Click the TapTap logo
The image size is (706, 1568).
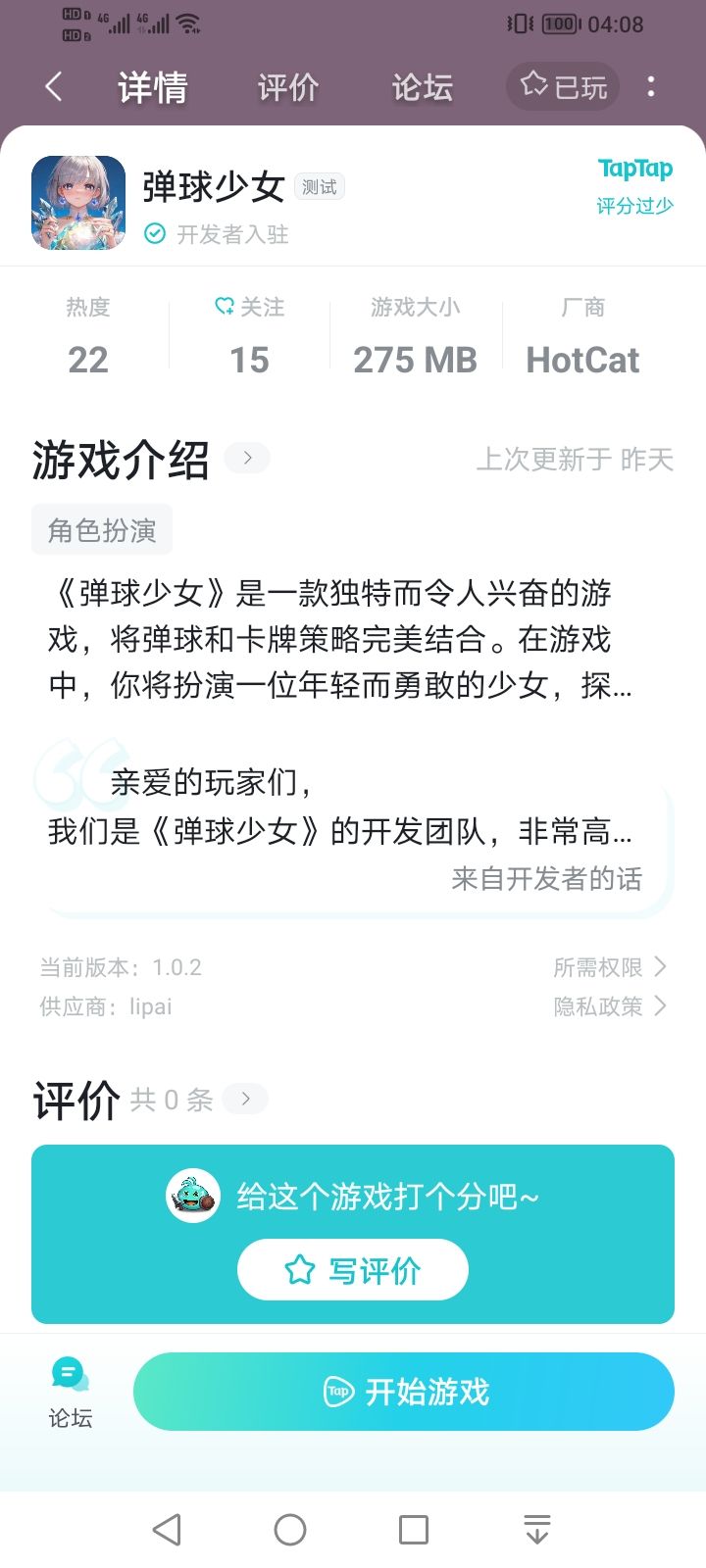[634, 170]
